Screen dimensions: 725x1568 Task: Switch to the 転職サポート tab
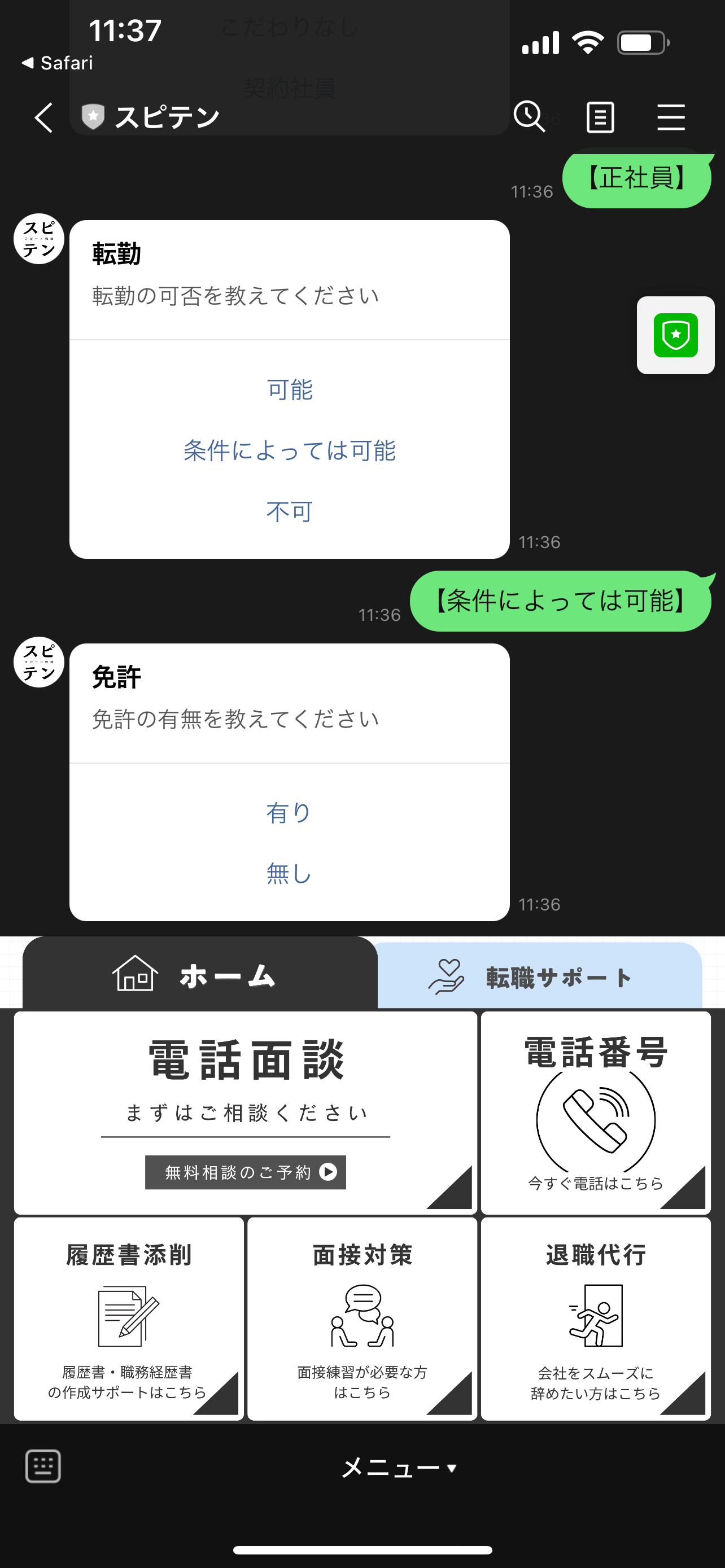click(x=539, y=977)
